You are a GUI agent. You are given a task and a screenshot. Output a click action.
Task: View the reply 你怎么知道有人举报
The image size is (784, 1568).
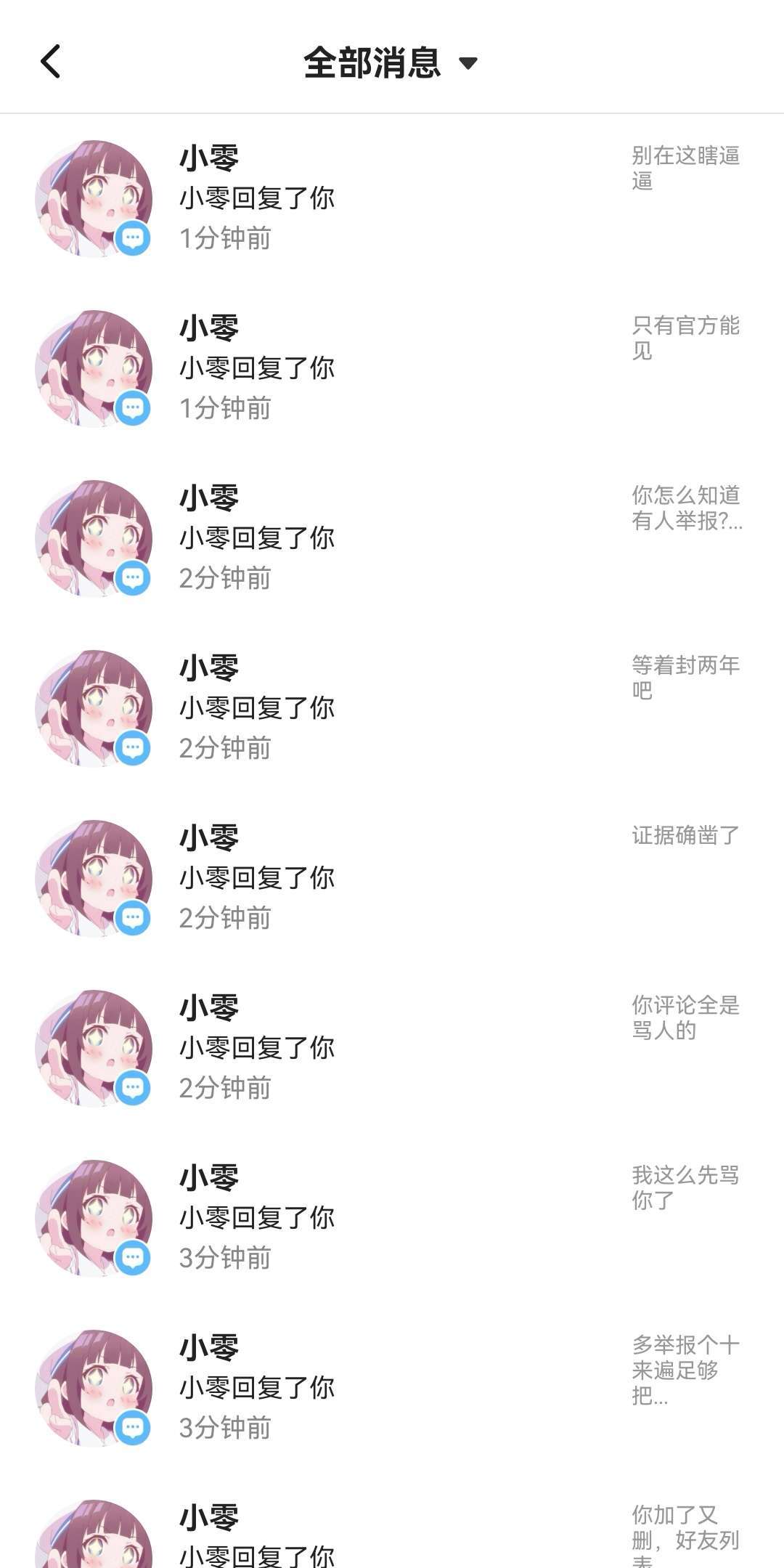click(x=686, y=508)
